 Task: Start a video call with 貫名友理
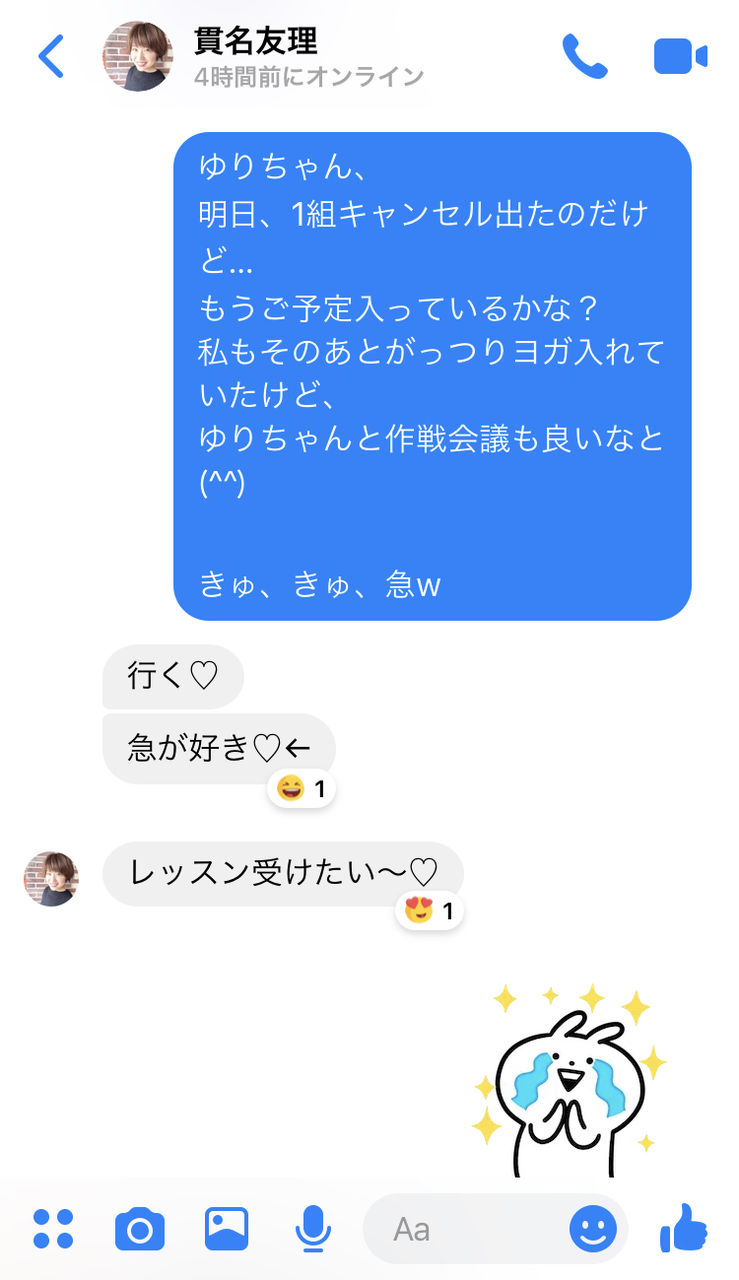coord(680,56)
